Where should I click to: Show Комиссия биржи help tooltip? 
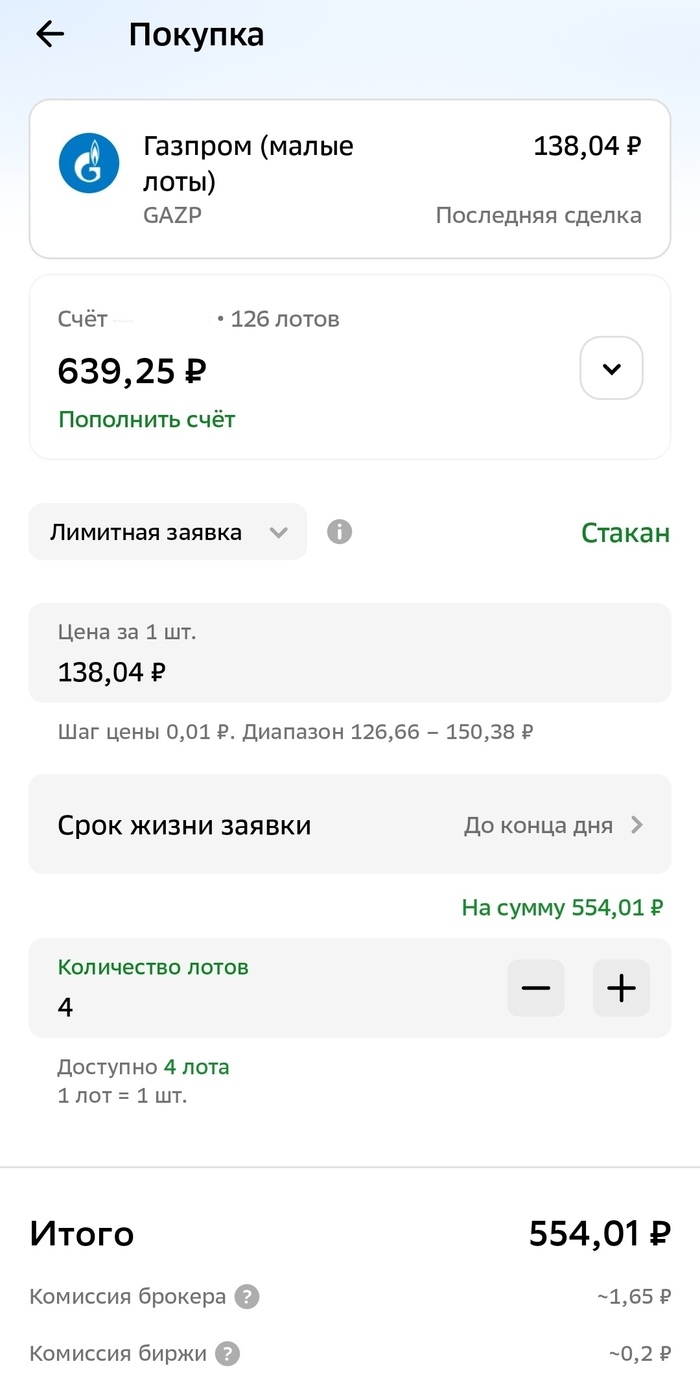pyautogui.click(x=228, y=1354)
